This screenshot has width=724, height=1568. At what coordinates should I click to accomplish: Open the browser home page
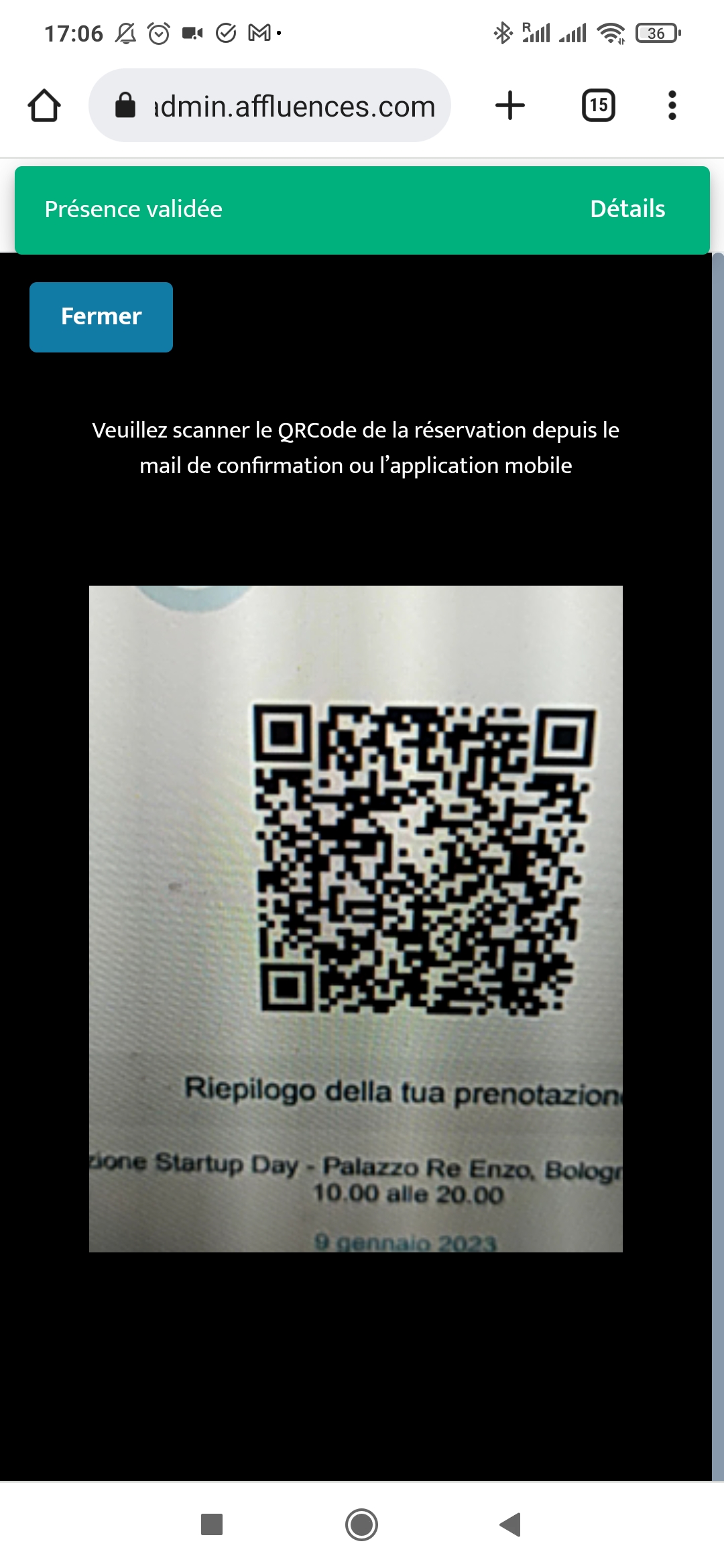tap(44, 106)
